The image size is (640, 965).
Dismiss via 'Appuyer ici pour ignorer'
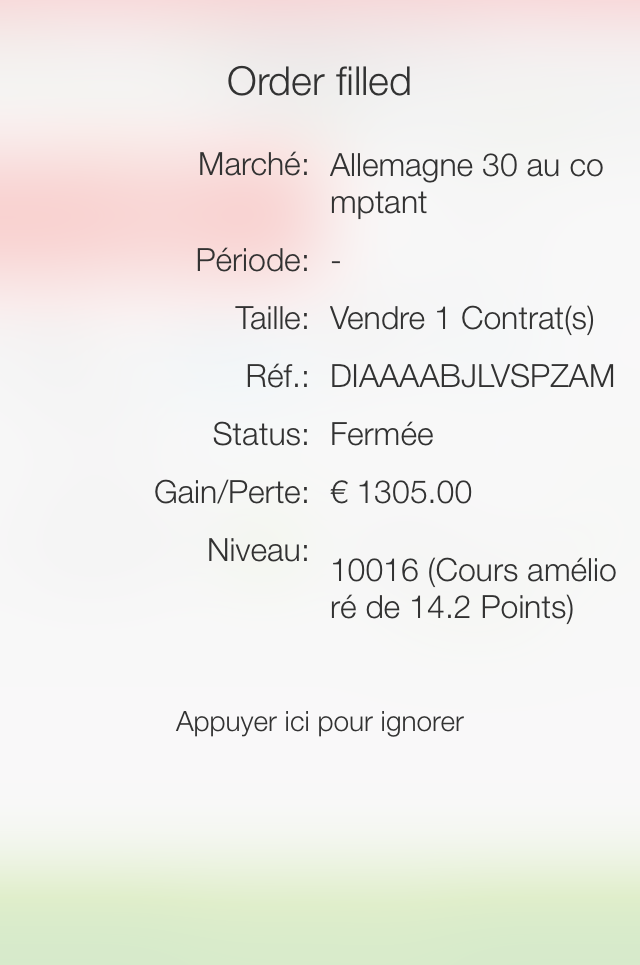click(320, 722)
